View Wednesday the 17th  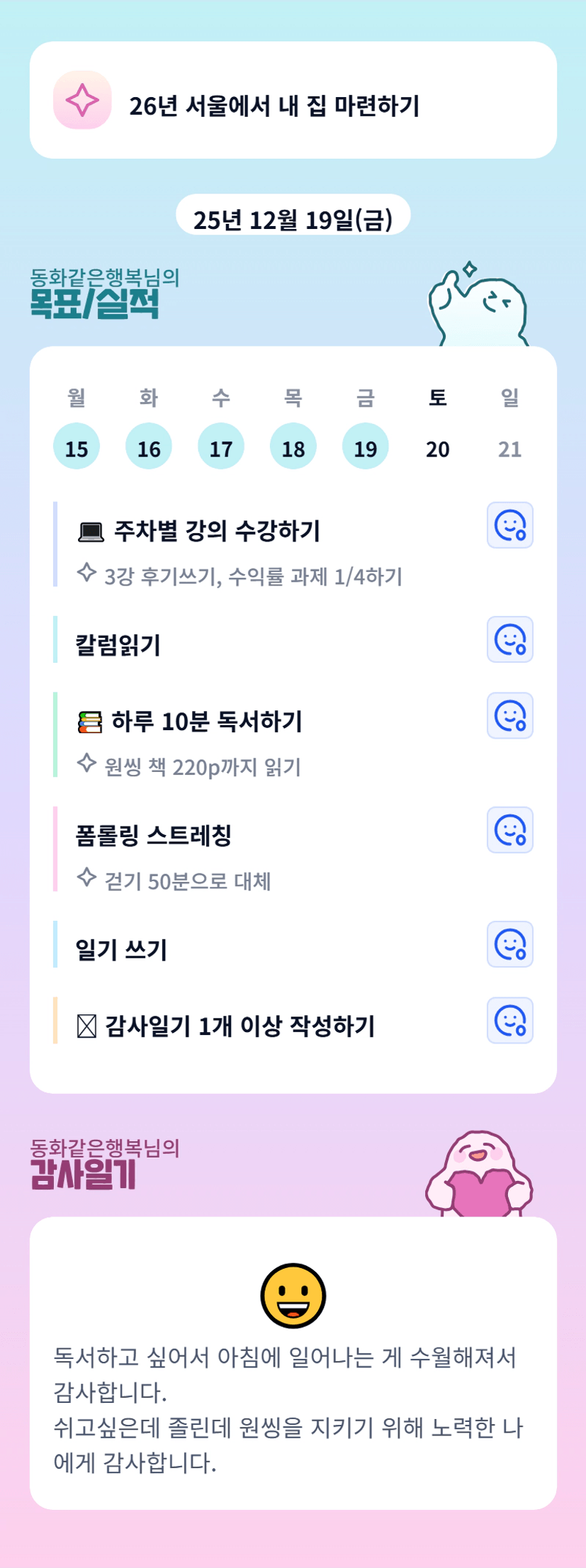pos(221,447)
